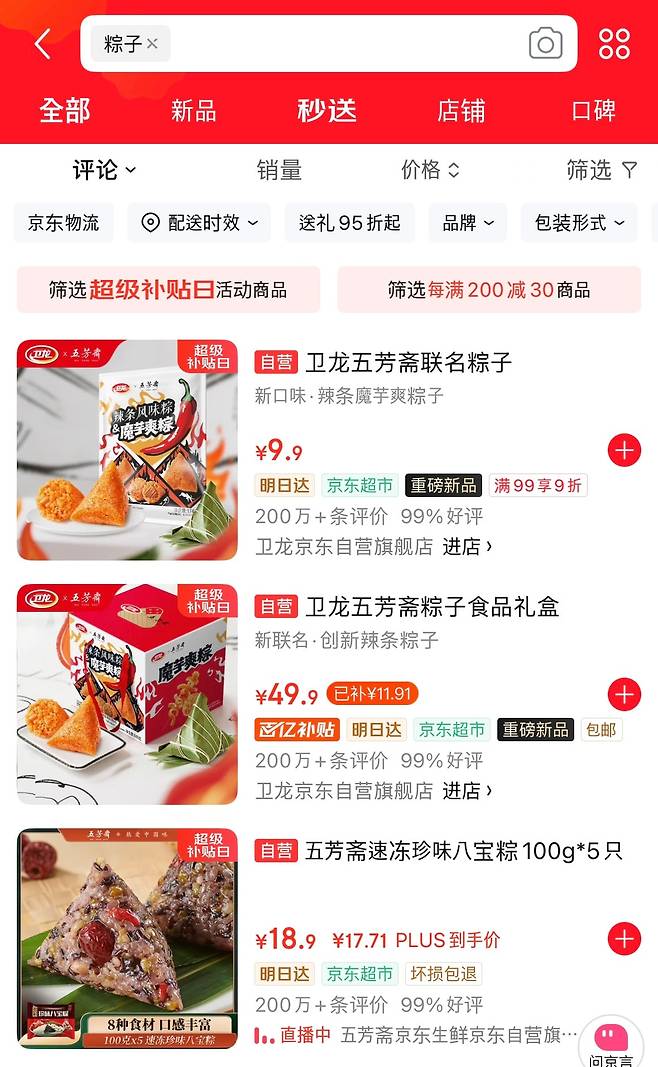Image resolution: width=658 pixels, height=1067 pixels.
Task: Switch to the 店铺 tab
Action: point(461,110)
